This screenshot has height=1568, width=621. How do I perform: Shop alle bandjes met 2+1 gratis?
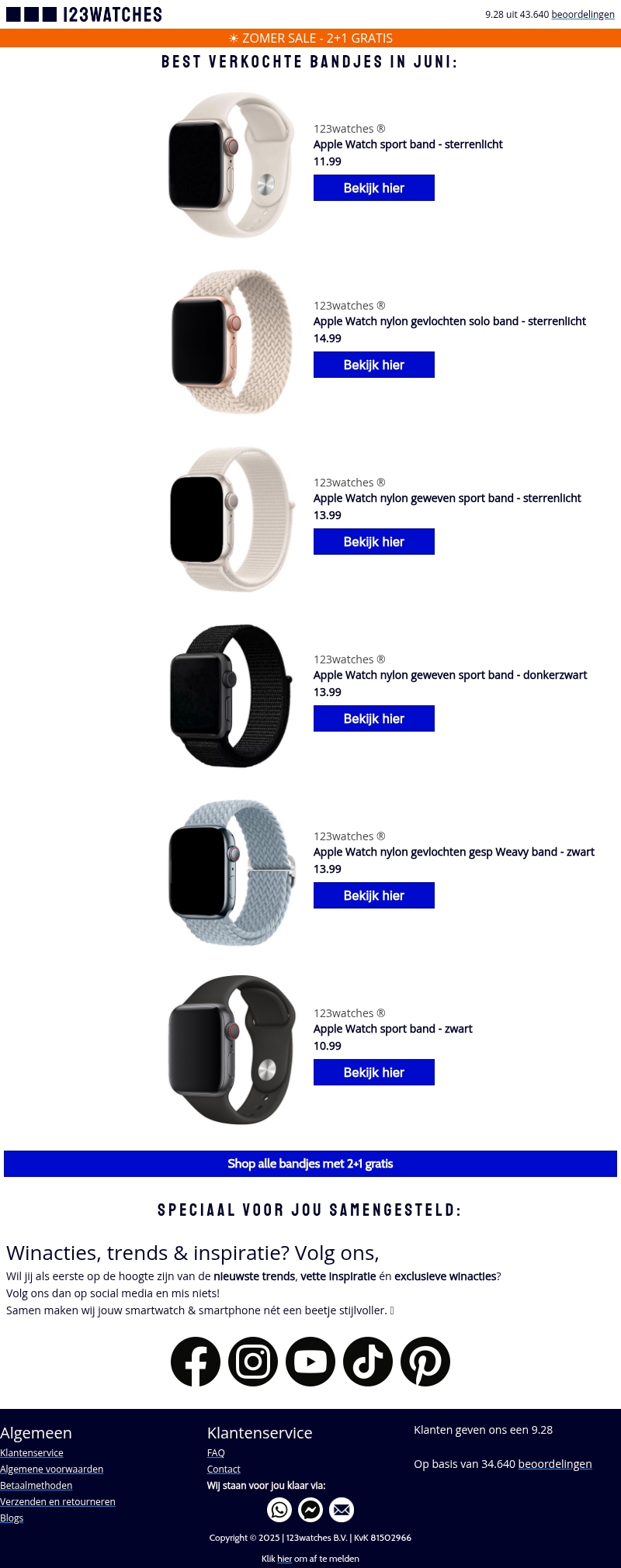[x=310, y=1164]
